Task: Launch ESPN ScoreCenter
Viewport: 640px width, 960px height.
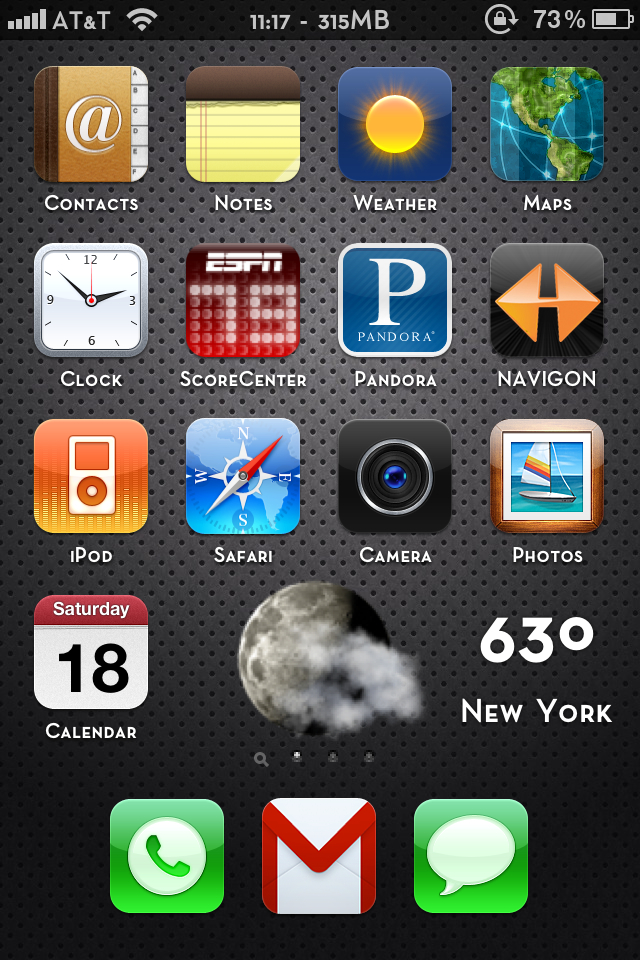Action: pos(243,300)
